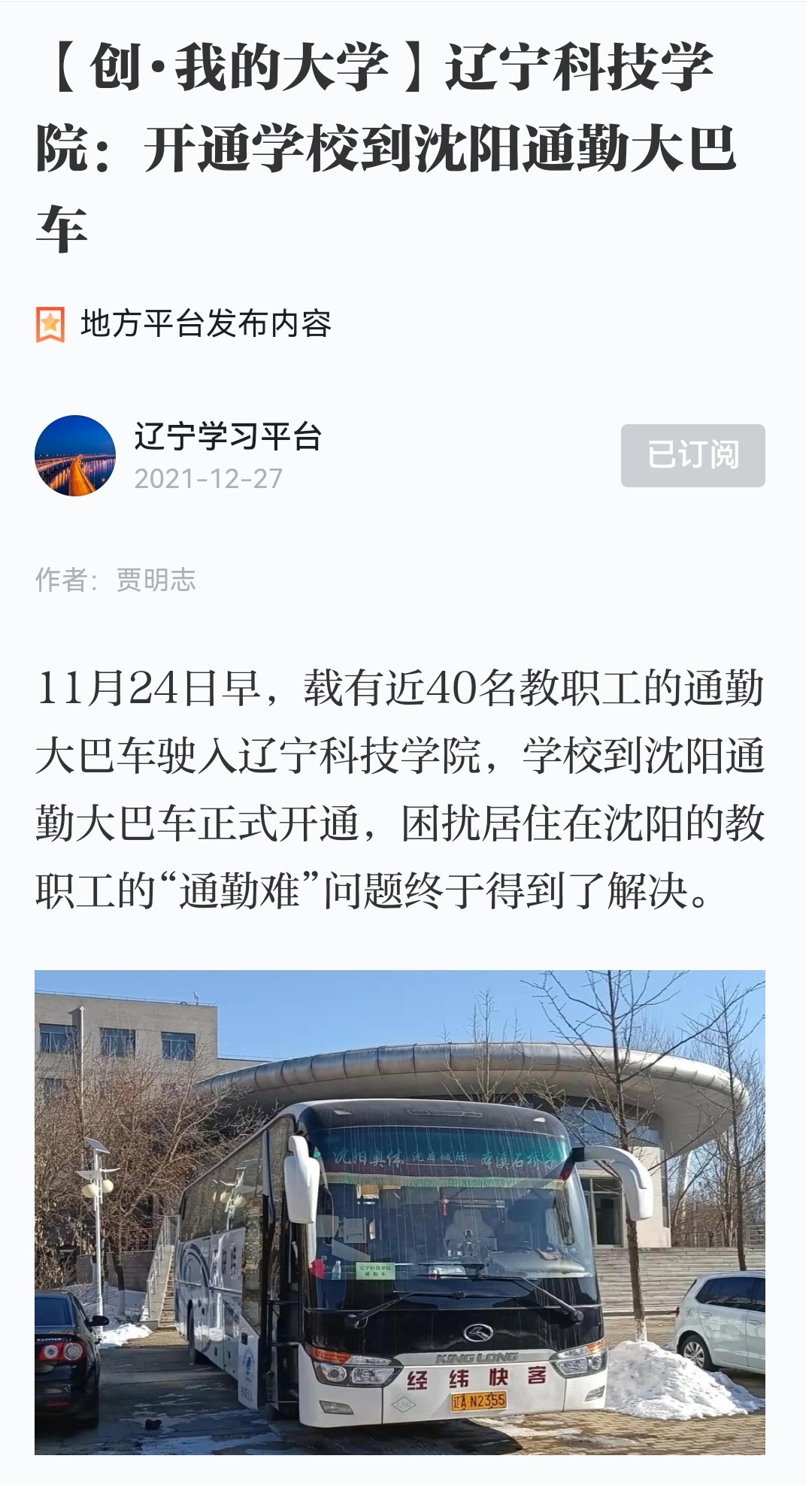The width and height of the screenshot is (812, 1486).
Task: View the commuter bus photo full-size
Action: coord(399,1211)
